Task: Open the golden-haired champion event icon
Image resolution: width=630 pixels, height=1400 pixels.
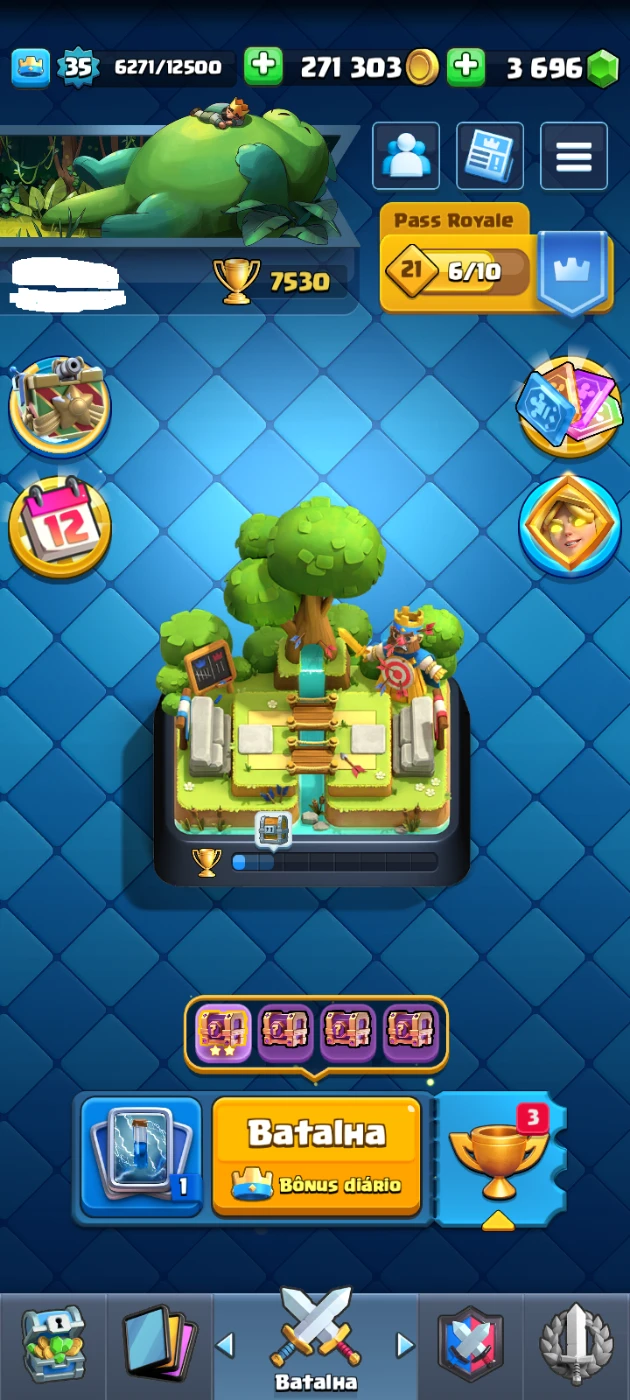Action: [x=570, y=526]
